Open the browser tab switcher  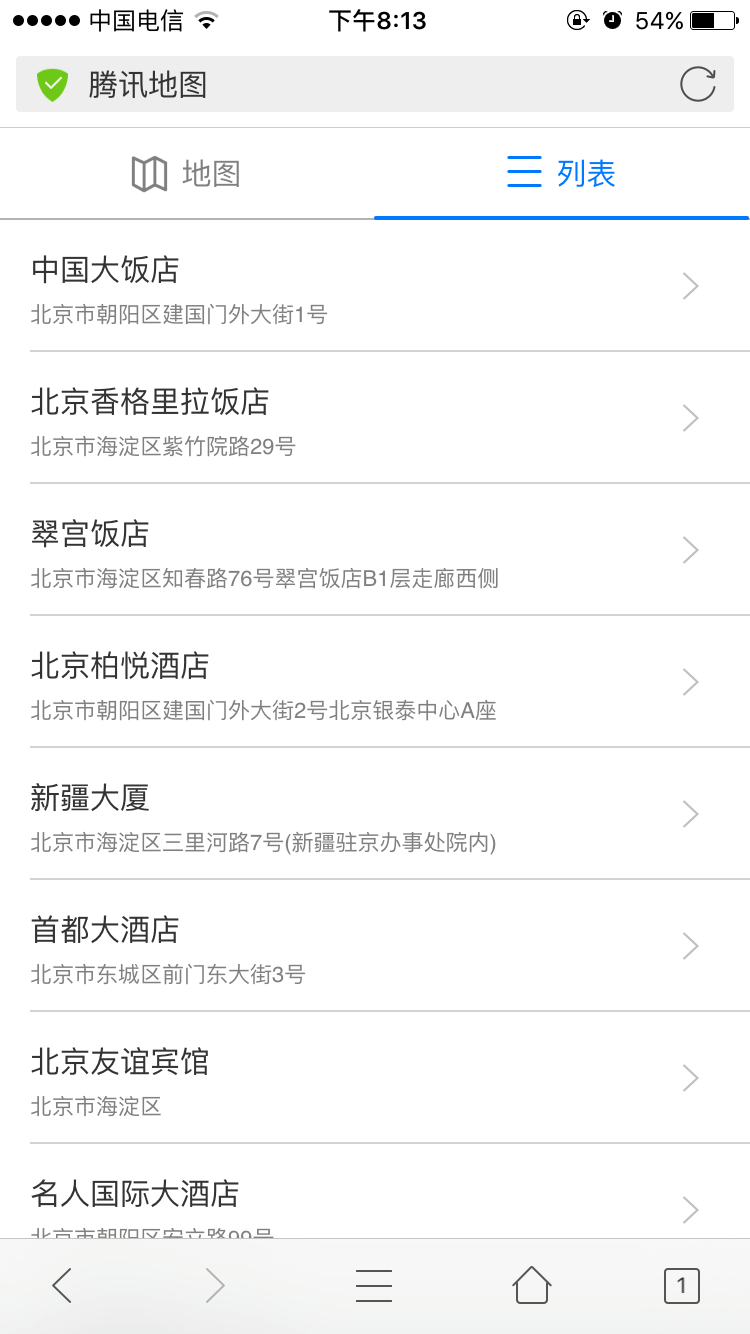coord(682,1285)
